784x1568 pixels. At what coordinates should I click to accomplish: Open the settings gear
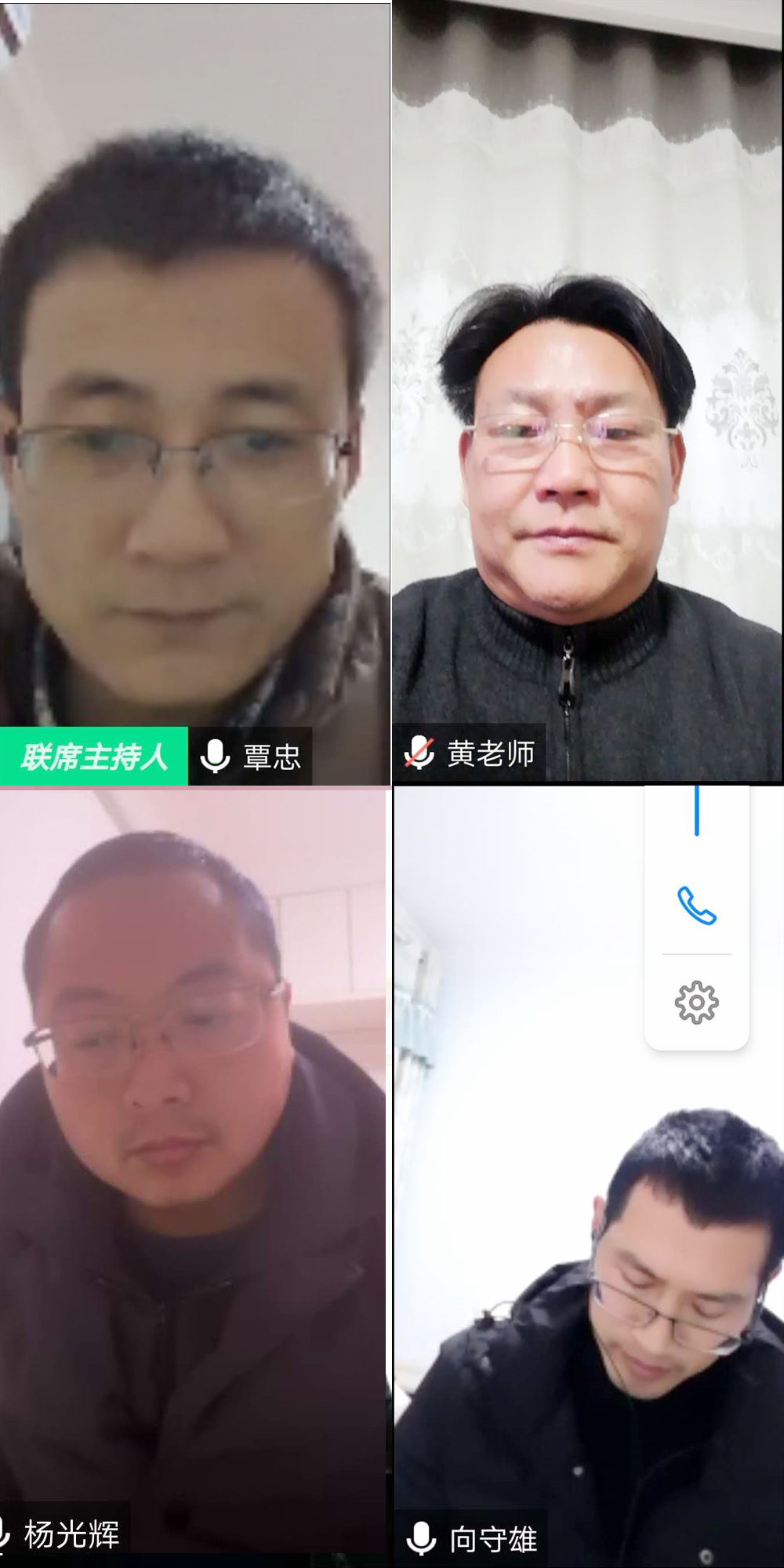696,1002
